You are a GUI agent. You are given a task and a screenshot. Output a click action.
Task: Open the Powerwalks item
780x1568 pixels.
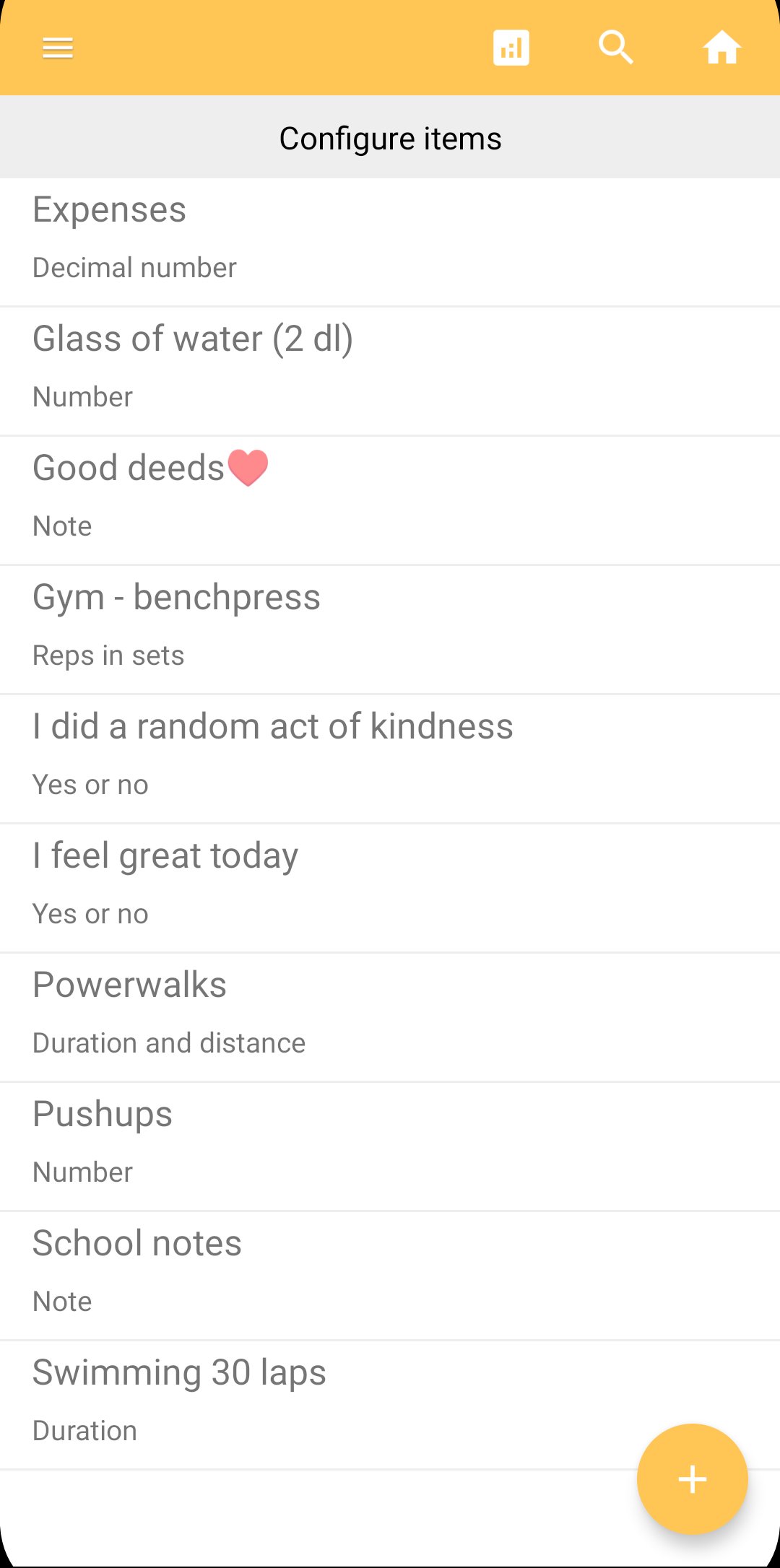[390, 1017]
